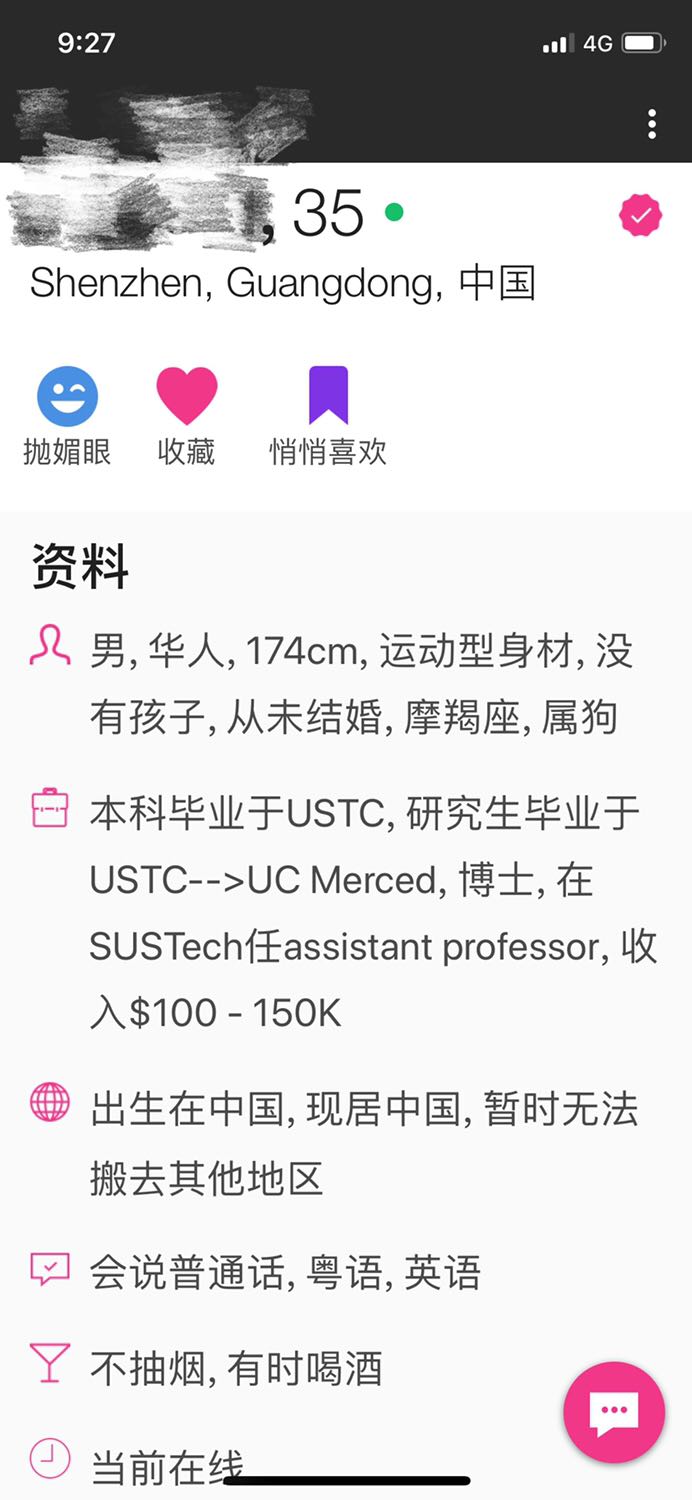Add this profile to 收藏 favorites

pyautogui.click(x=186, y=416)
